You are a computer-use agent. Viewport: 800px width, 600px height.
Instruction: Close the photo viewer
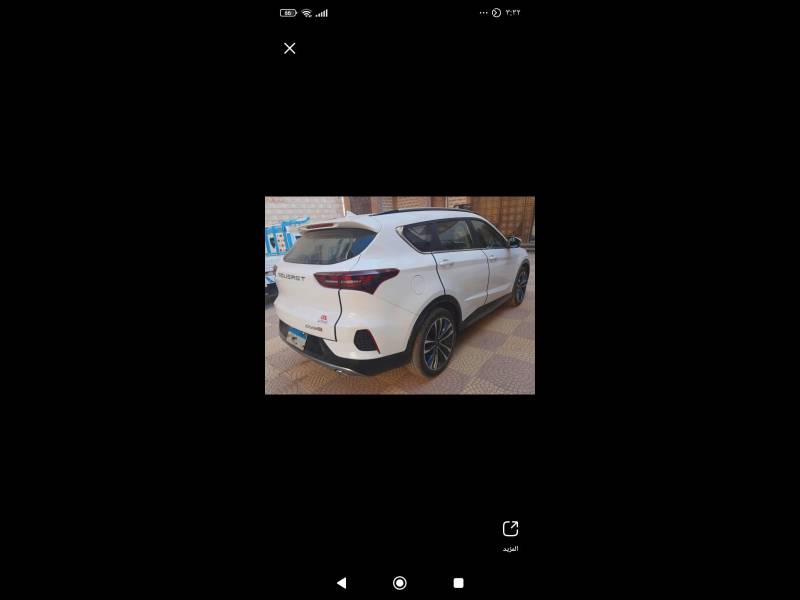(x=289, y=48)
